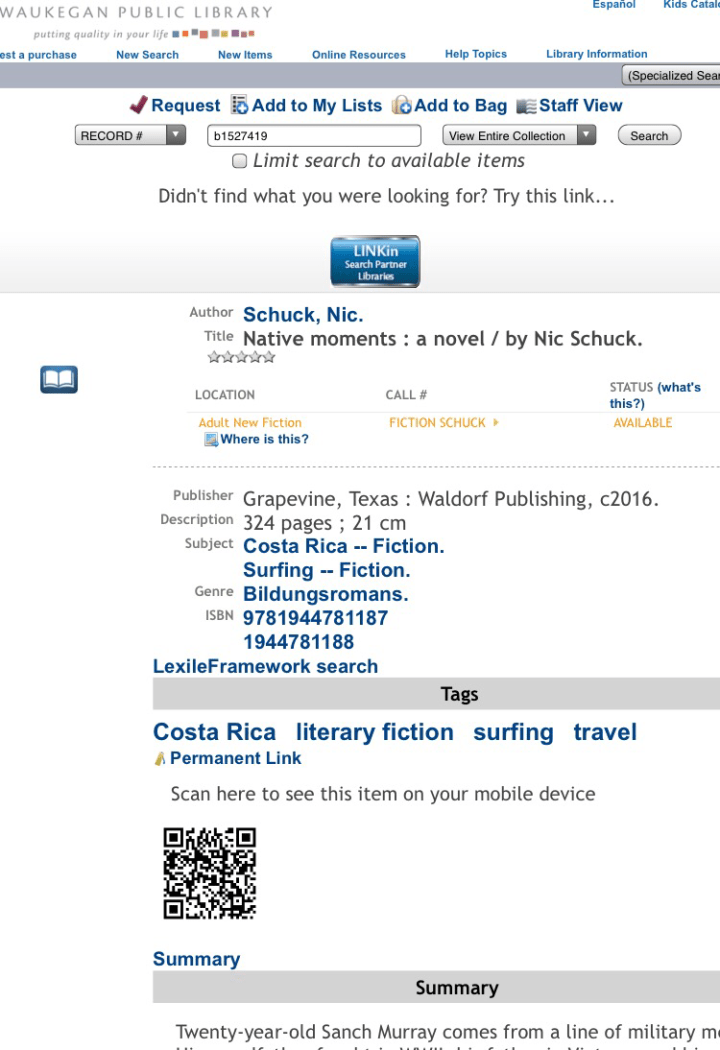This screenshot has width=720, height=1050.
Task: Open Staff View
Action: pos(570,106)
